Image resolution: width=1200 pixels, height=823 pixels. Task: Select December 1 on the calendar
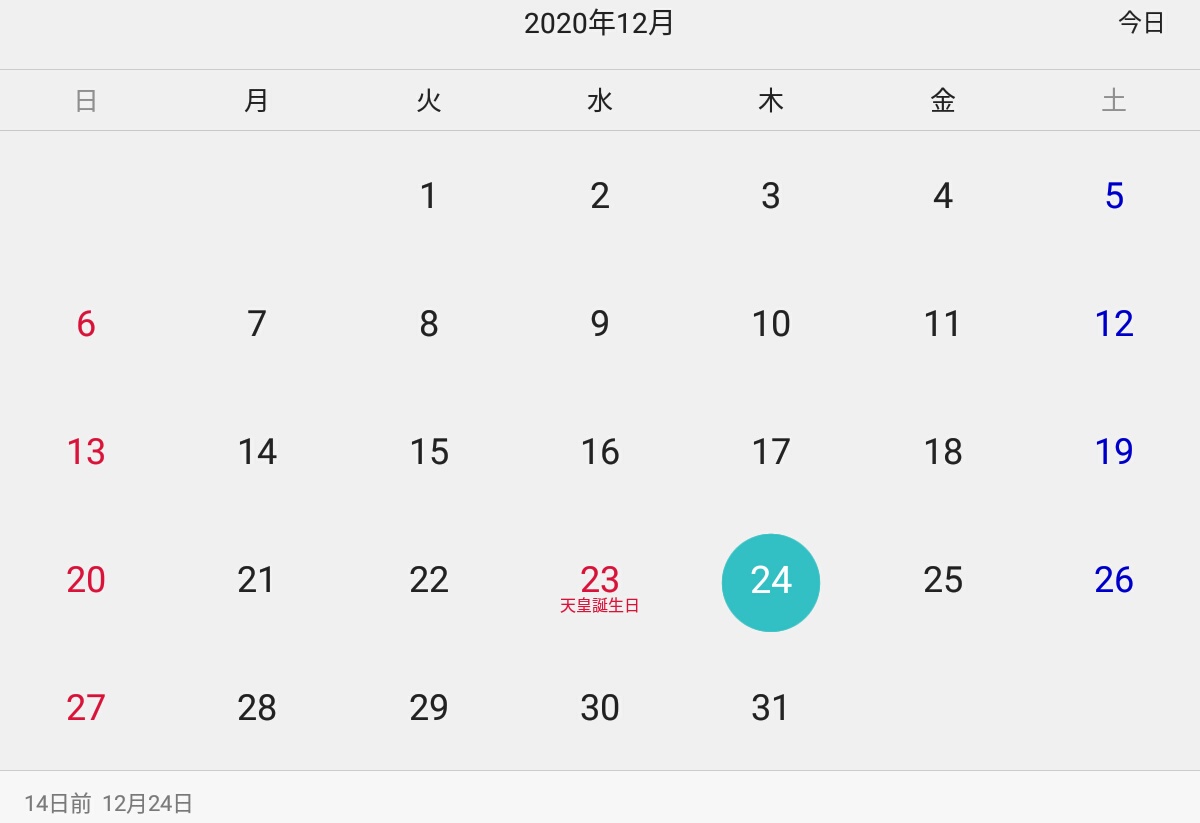coord(428,196)
